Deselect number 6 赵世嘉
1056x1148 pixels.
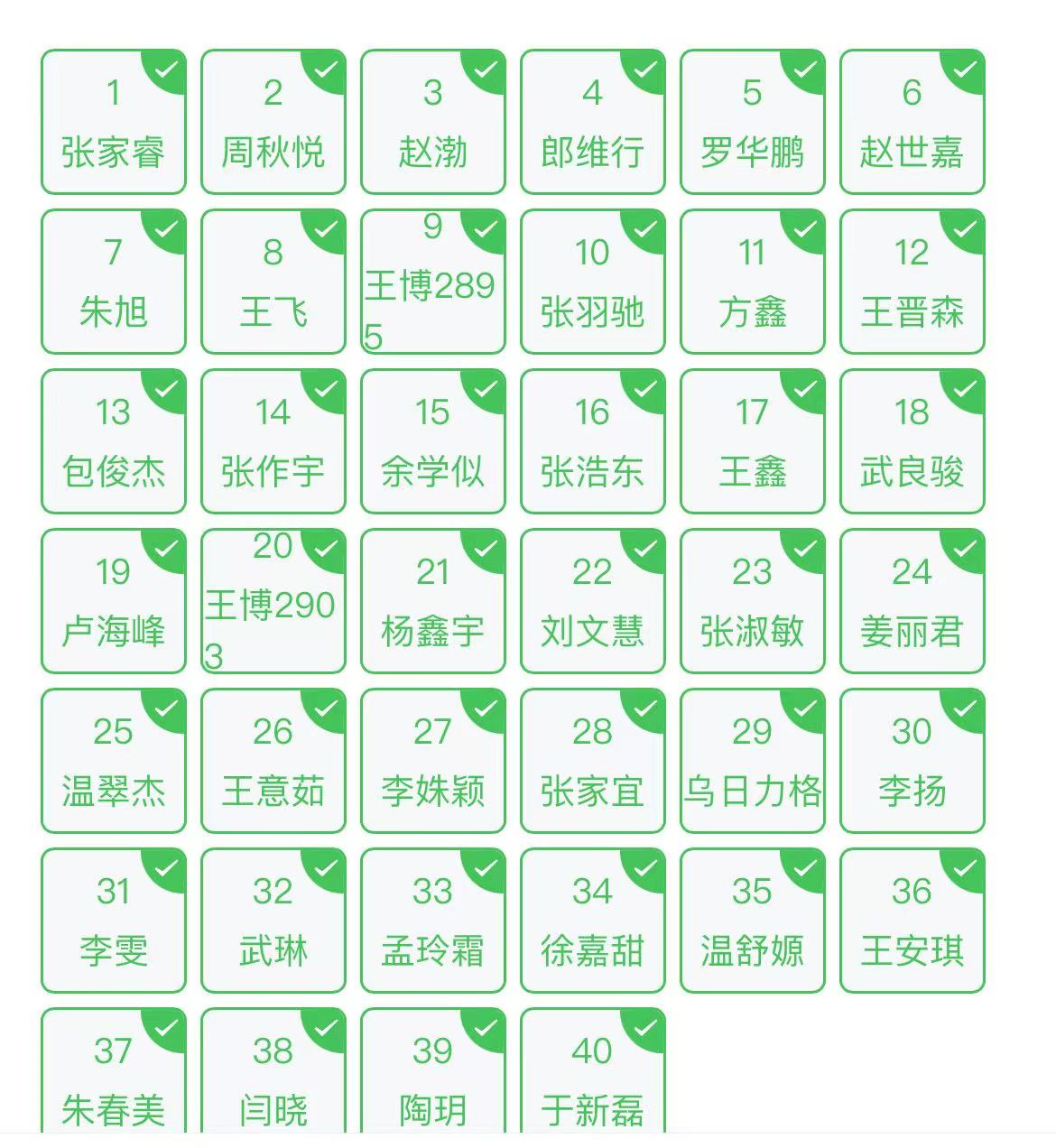tap(912, 122)
